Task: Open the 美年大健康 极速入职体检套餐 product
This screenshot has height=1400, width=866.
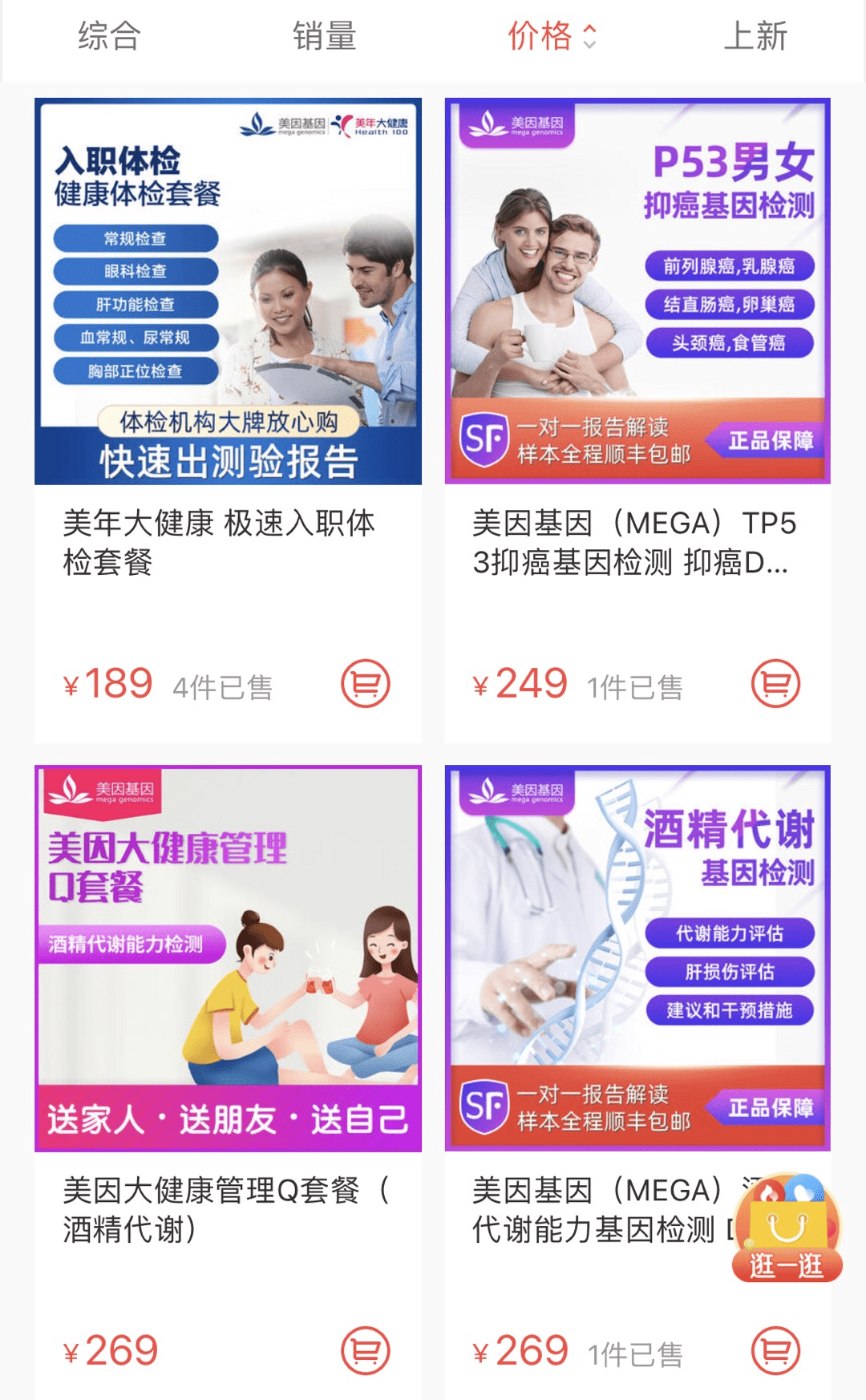Action: click(x=228, y=420)
